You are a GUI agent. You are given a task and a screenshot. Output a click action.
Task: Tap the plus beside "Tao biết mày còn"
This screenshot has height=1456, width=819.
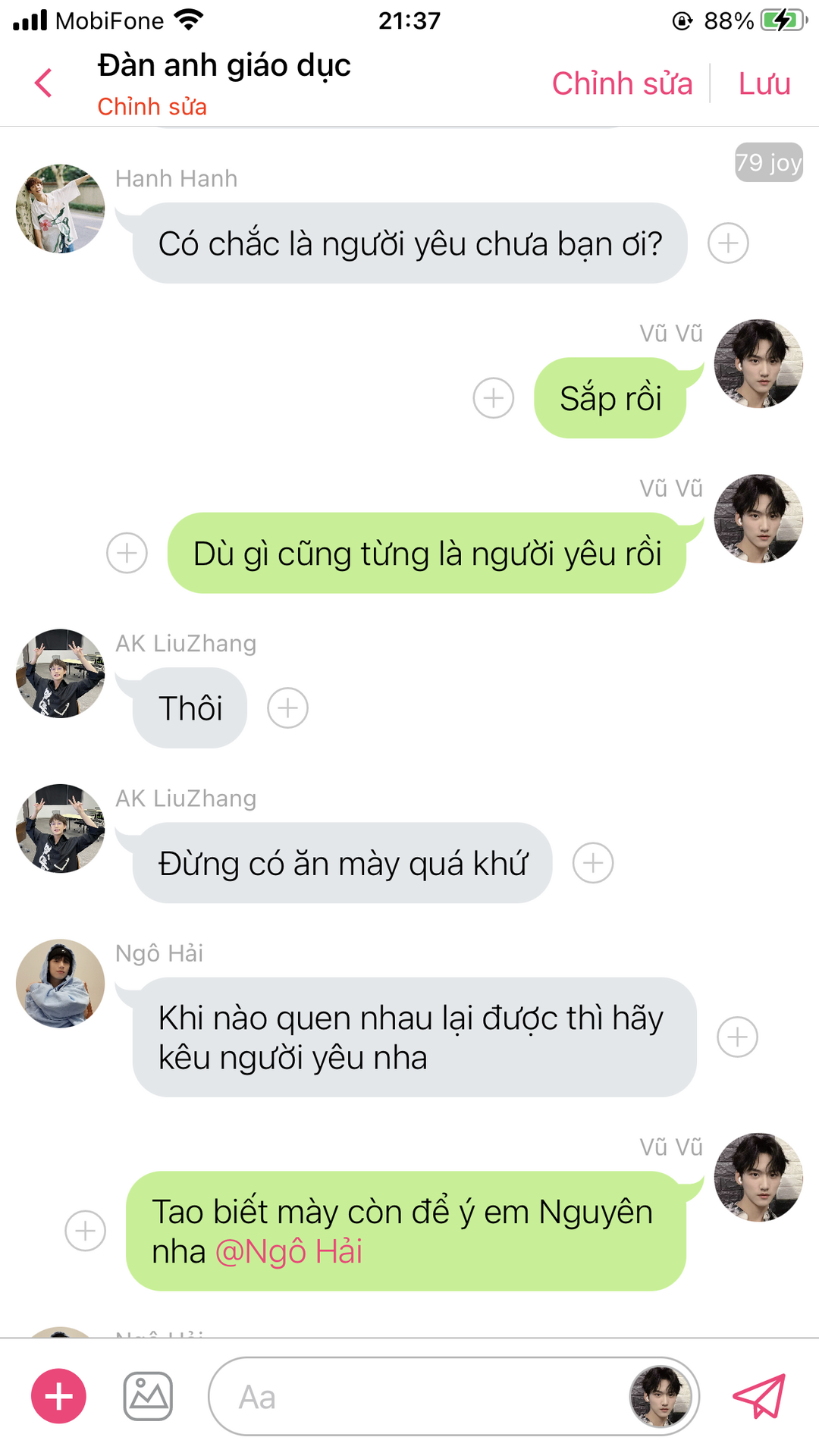coord(86,1231)
